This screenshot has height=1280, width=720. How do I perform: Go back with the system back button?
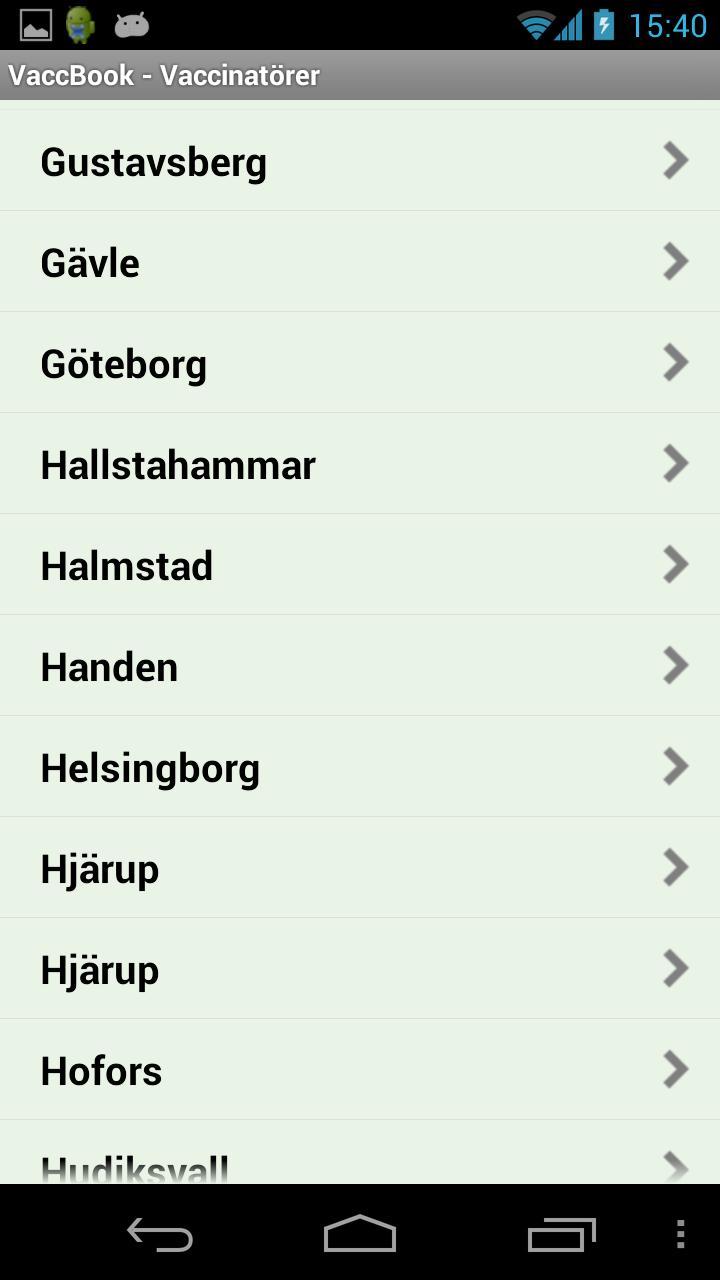[x=160, y=1234]
